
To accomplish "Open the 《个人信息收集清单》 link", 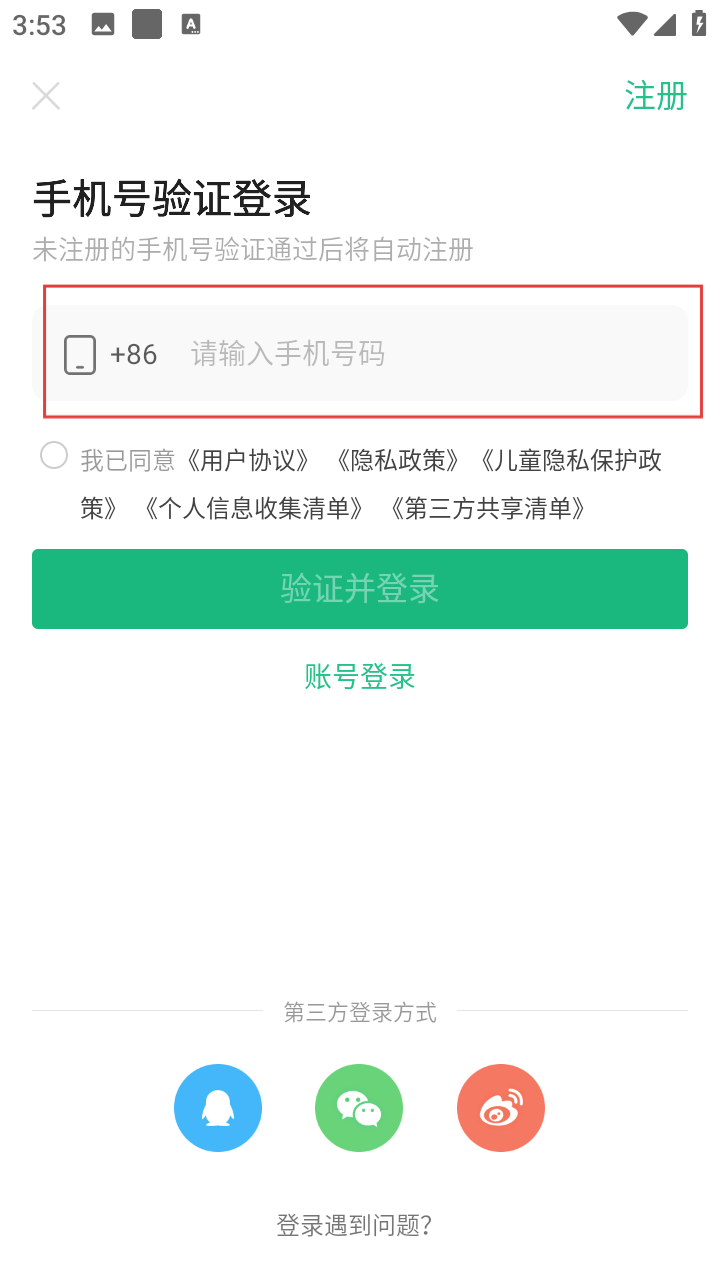I will 253,509.
